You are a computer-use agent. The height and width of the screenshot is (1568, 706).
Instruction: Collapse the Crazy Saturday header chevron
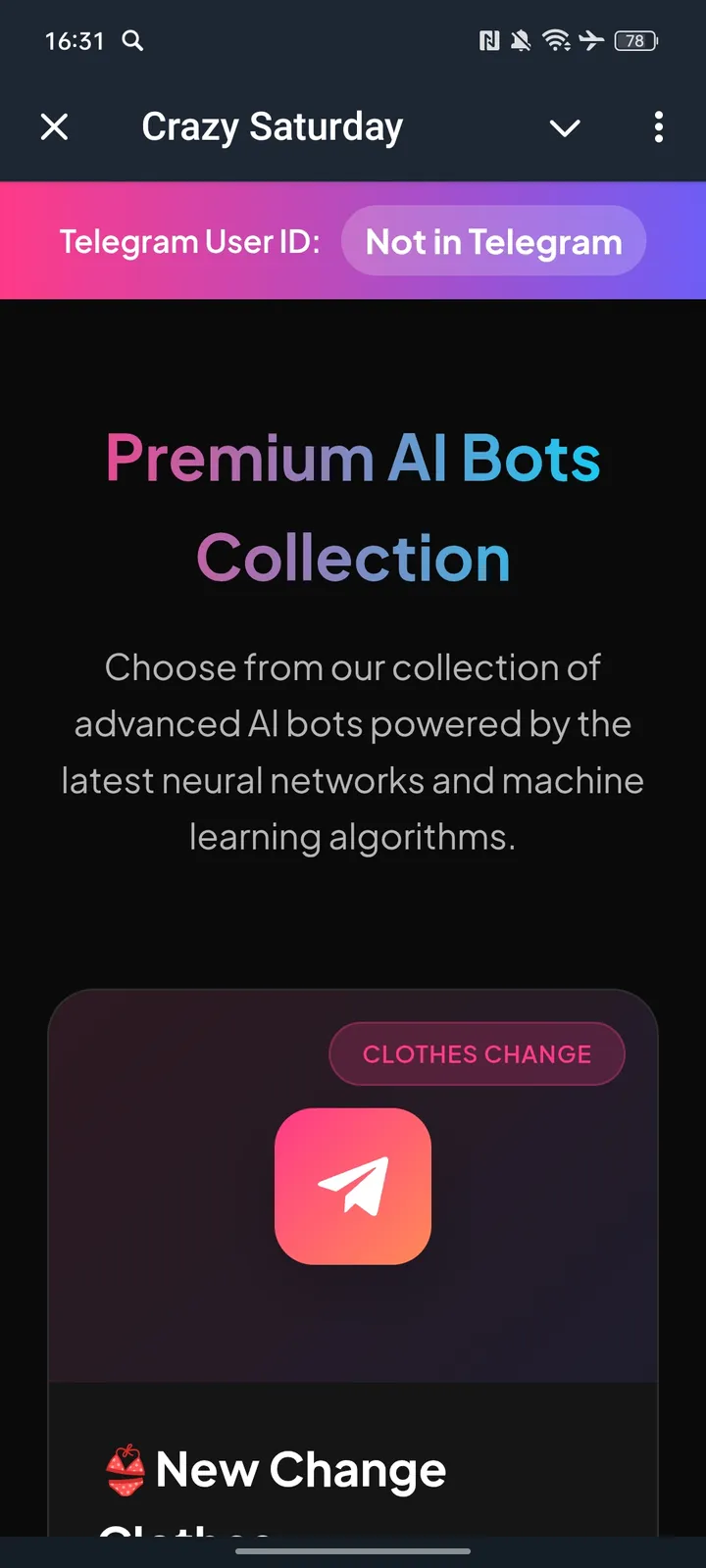pos(565,128)
